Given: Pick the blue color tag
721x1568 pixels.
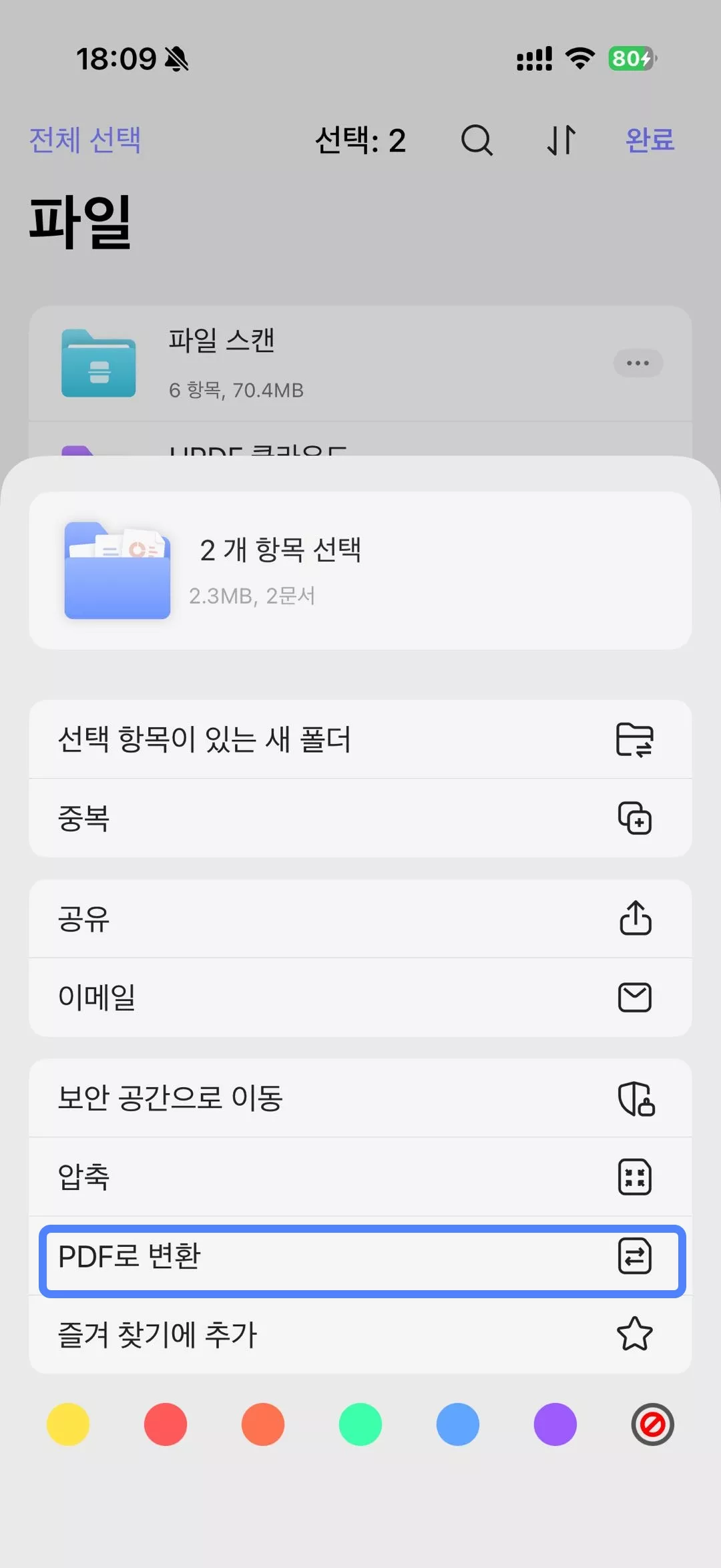Looking at the screenshot, I should [458, 1424].
